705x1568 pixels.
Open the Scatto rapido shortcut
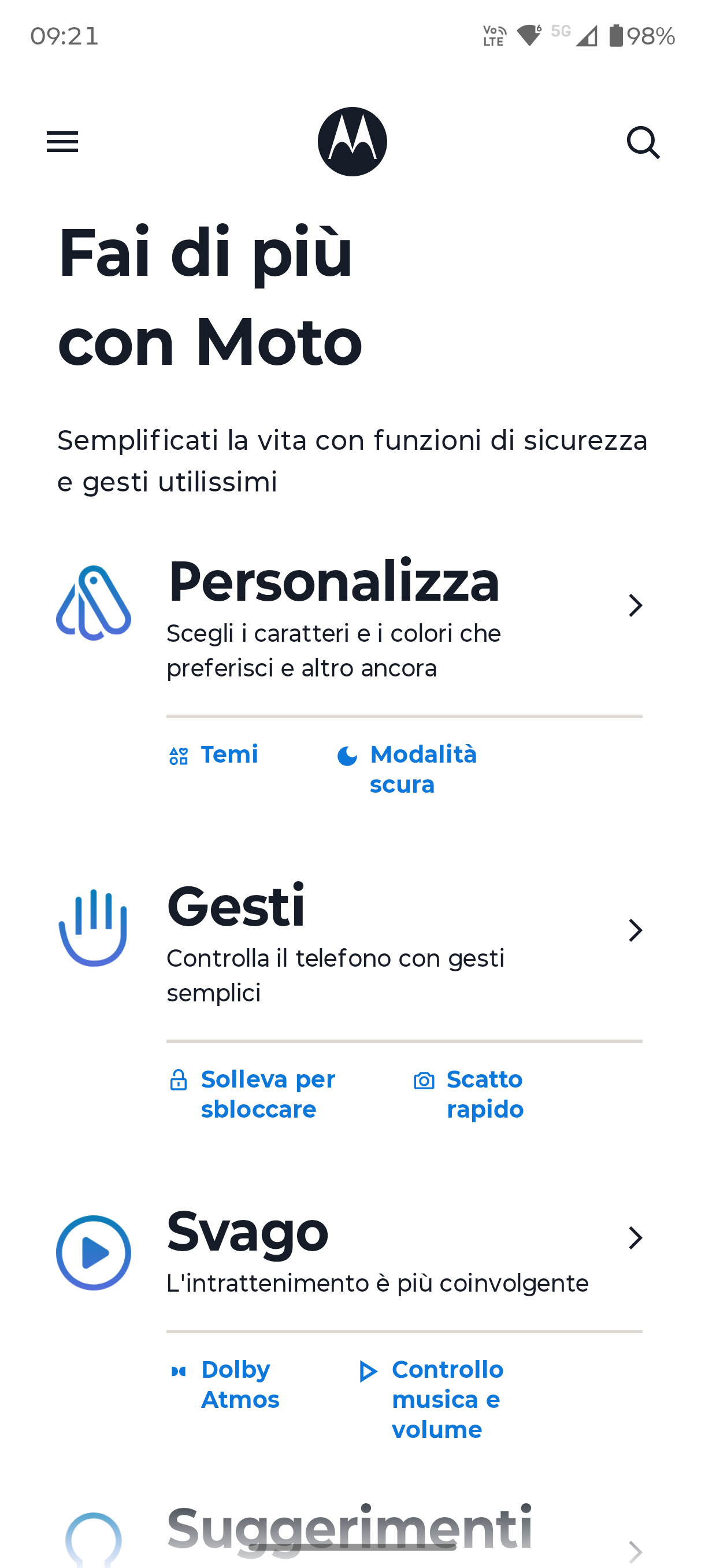[x=484, y=1094]
